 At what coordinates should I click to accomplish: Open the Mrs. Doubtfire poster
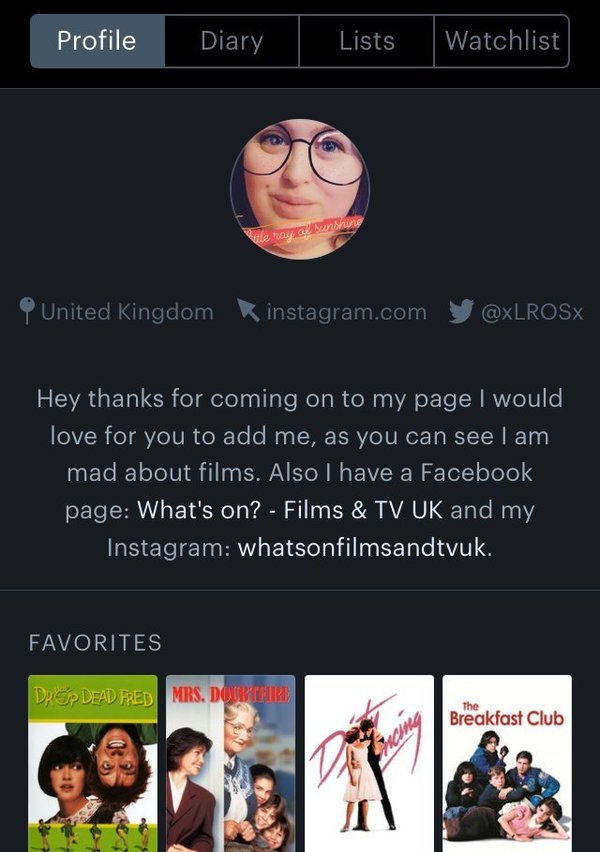(231, 762)
